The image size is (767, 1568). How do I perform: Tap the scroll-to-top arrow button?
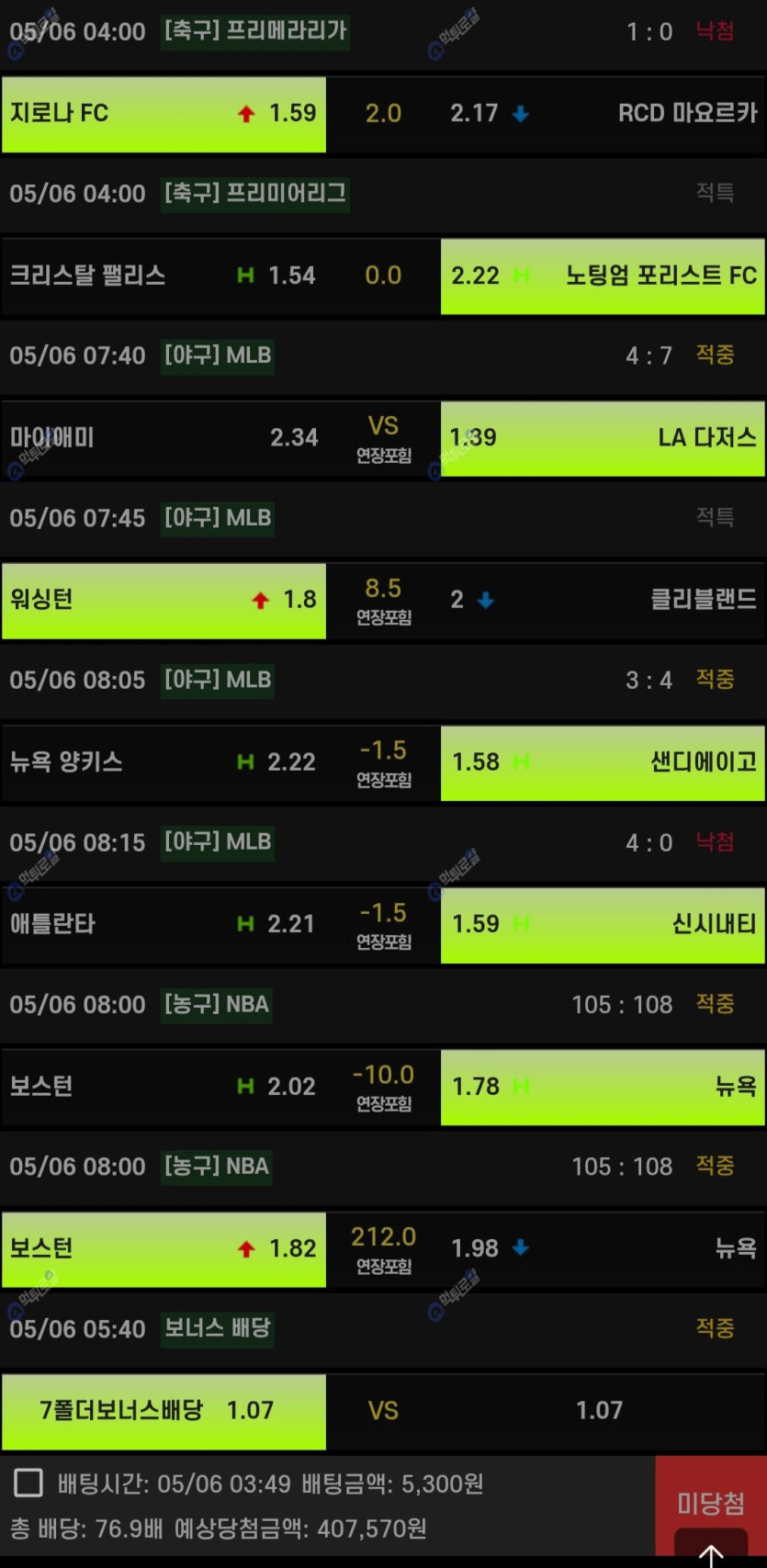point(711,1550)
